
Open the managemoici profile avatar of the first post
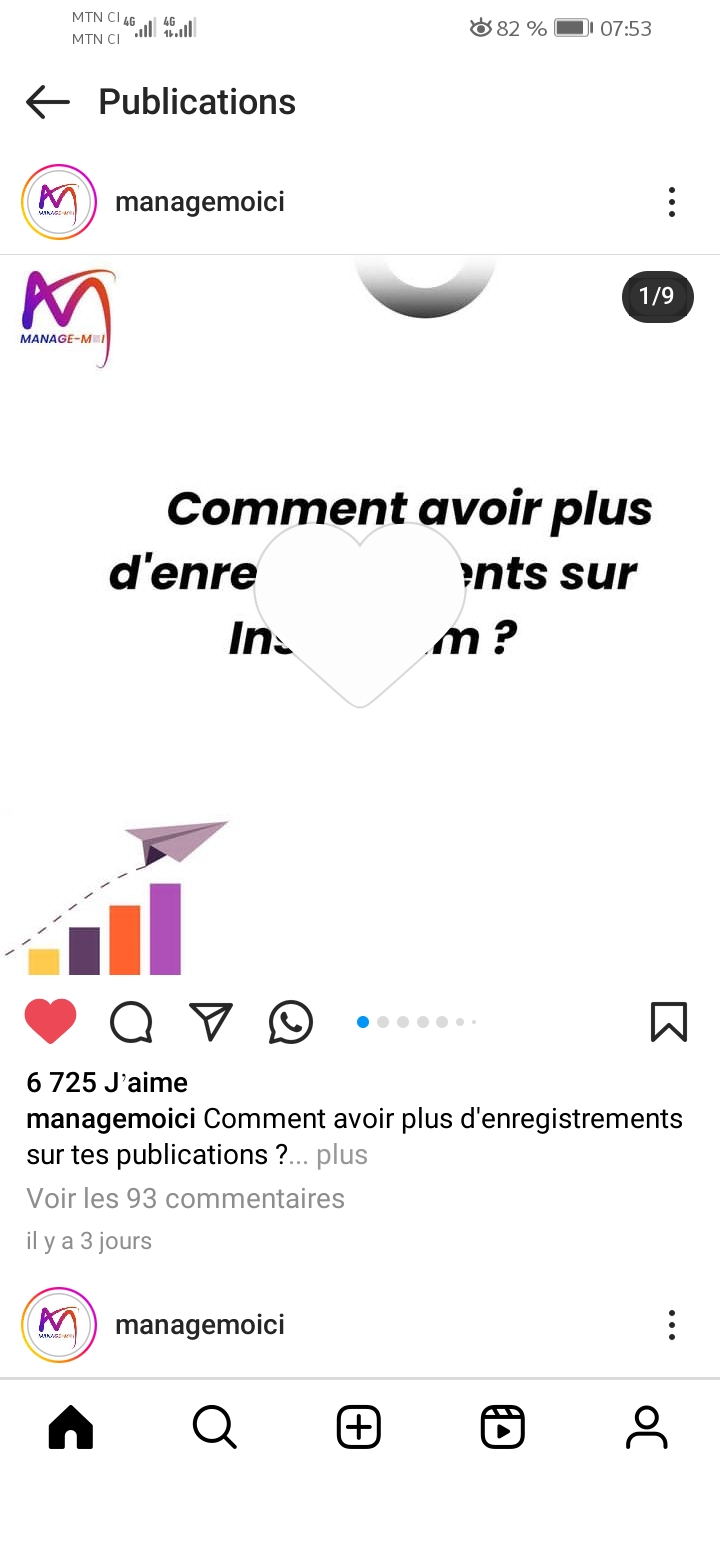pos(58,202)
